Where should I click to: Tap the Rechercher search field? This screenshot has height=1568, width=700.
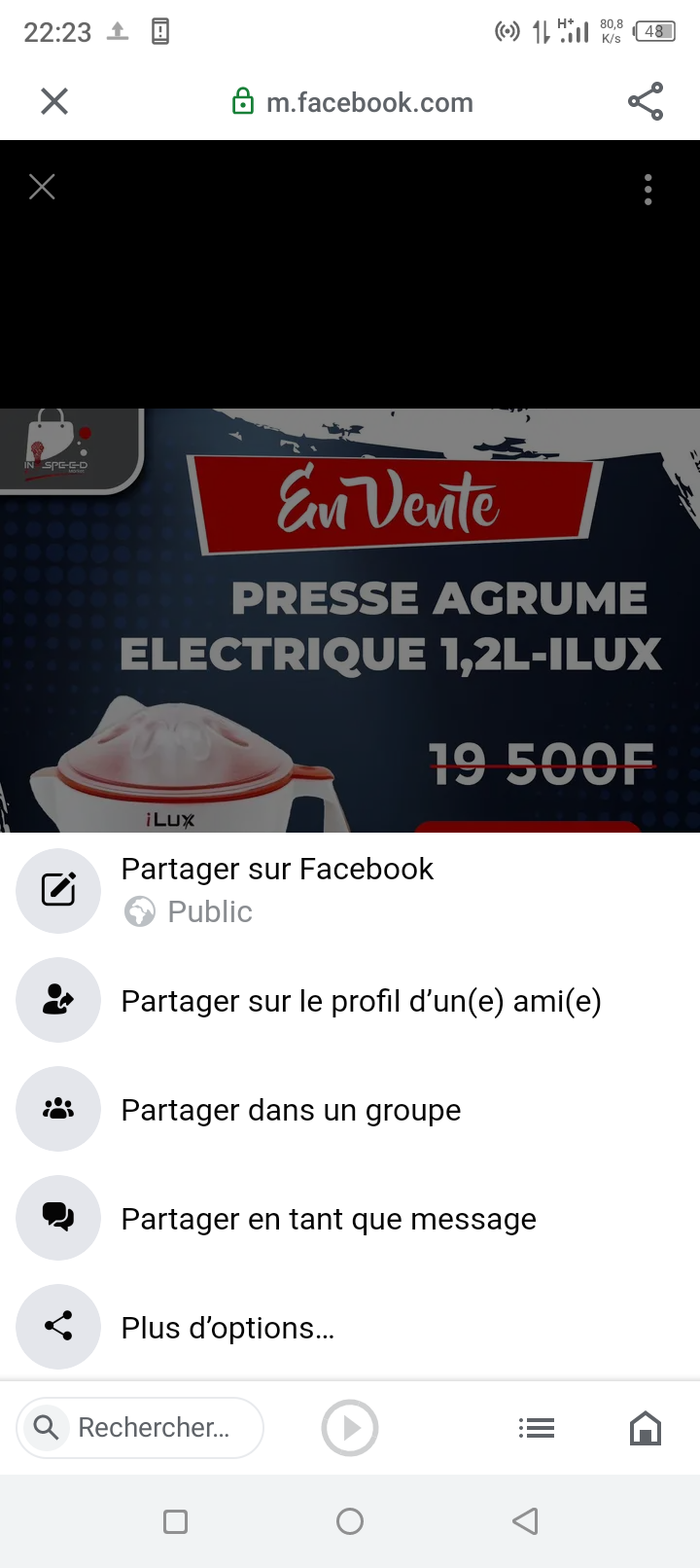coord(154,1428)
